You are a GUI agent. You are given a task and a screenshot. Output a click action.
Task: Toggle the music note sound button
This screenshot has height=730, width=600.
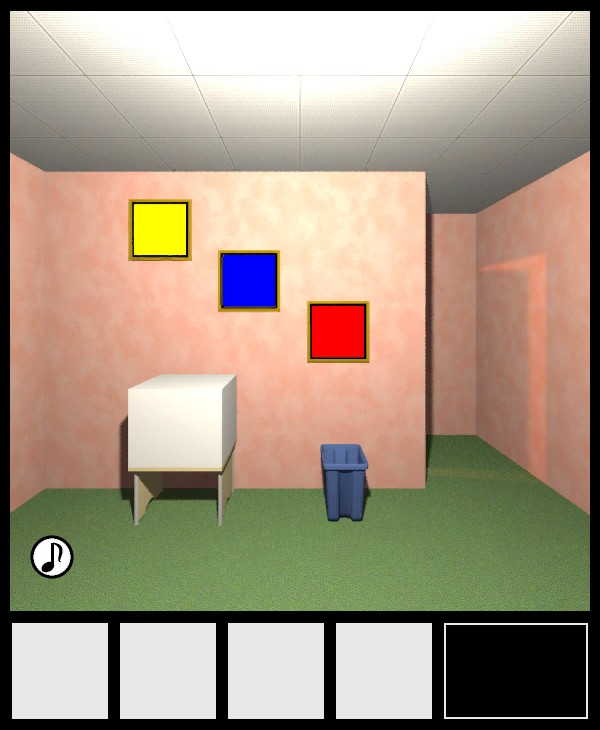[52, 557]
